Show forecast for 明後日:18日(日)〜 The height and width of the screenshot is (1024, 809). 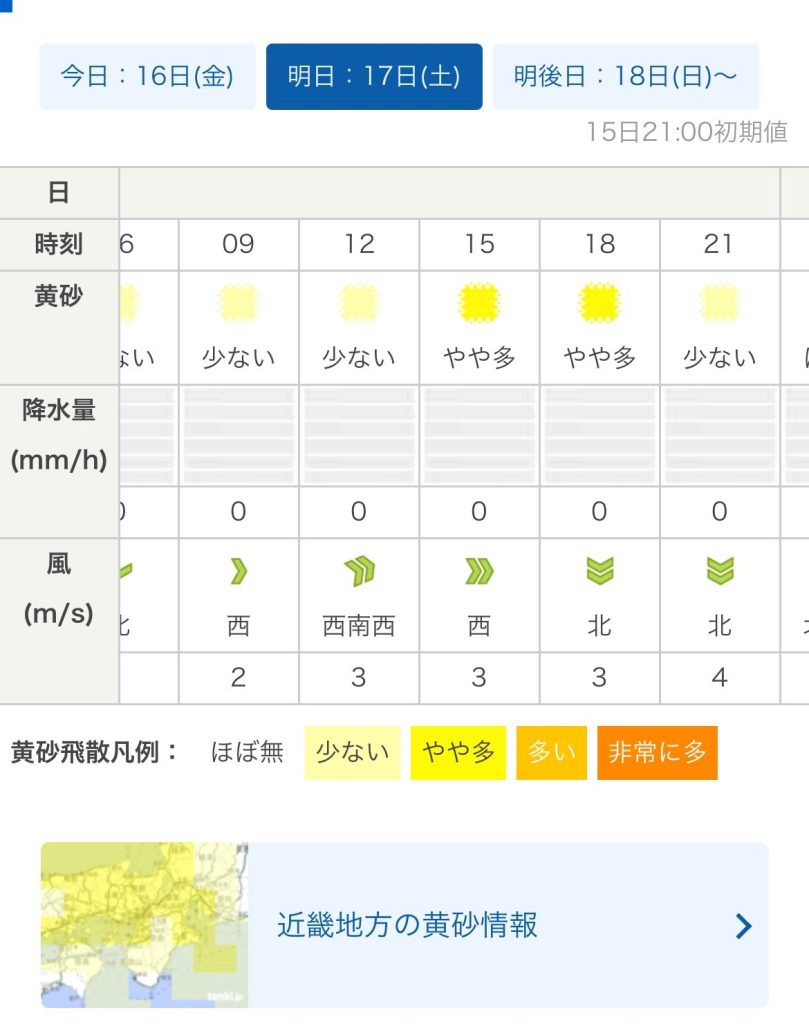[x=625, y=77]
